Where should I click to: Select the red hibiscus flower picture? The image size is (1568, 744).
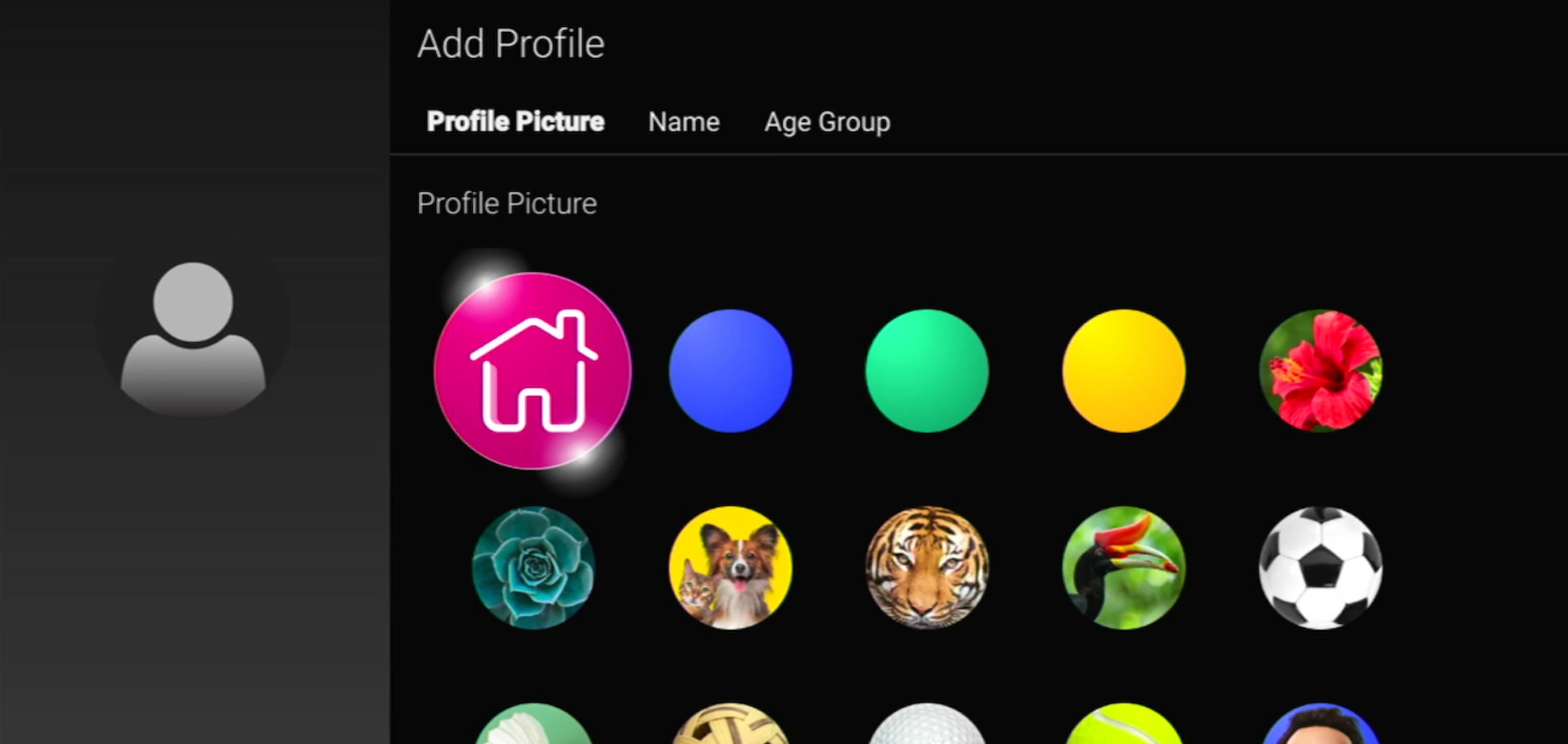point(1320,371)
